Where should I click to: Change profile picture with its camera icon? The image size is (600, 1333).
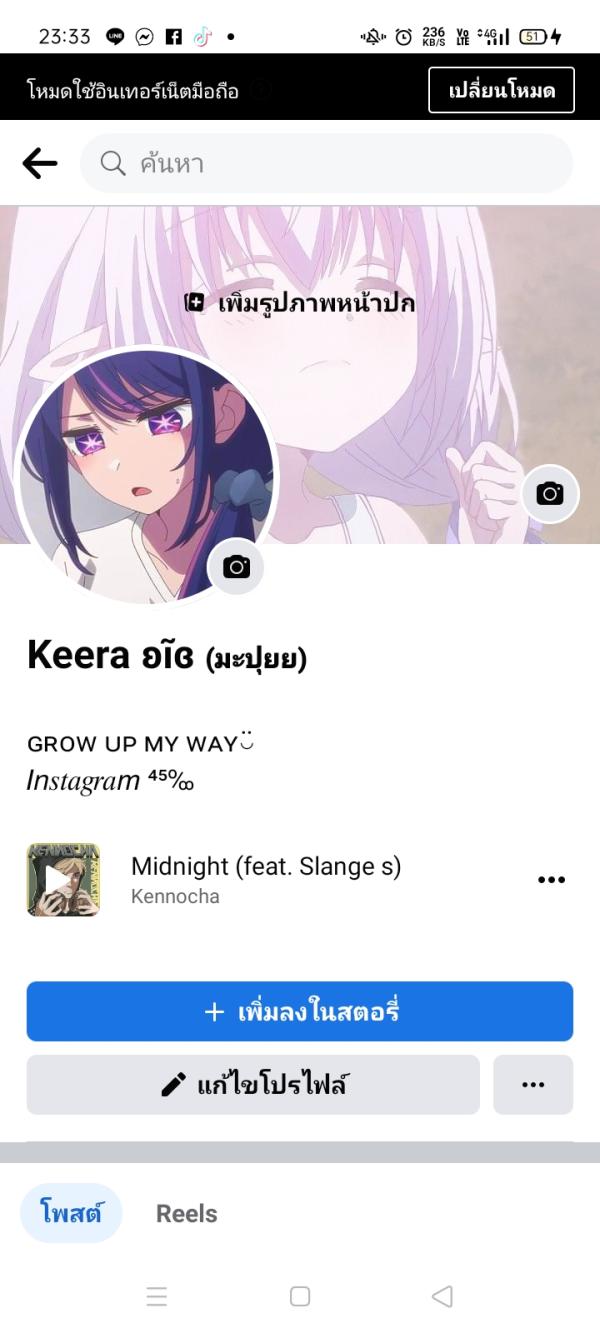click(236, 567)
